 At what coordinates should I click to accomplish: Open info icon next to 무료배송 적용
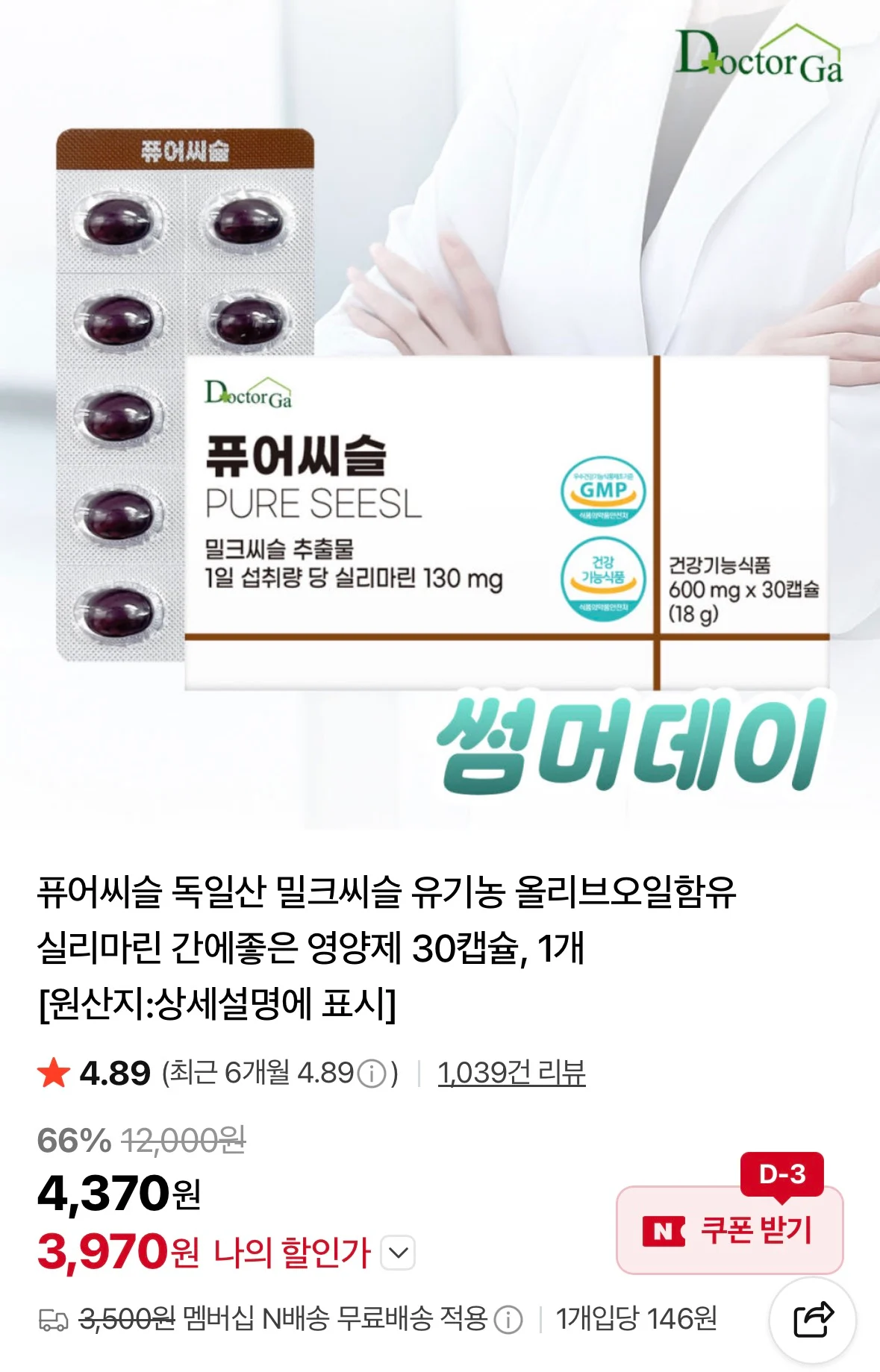coord(508,1320)
